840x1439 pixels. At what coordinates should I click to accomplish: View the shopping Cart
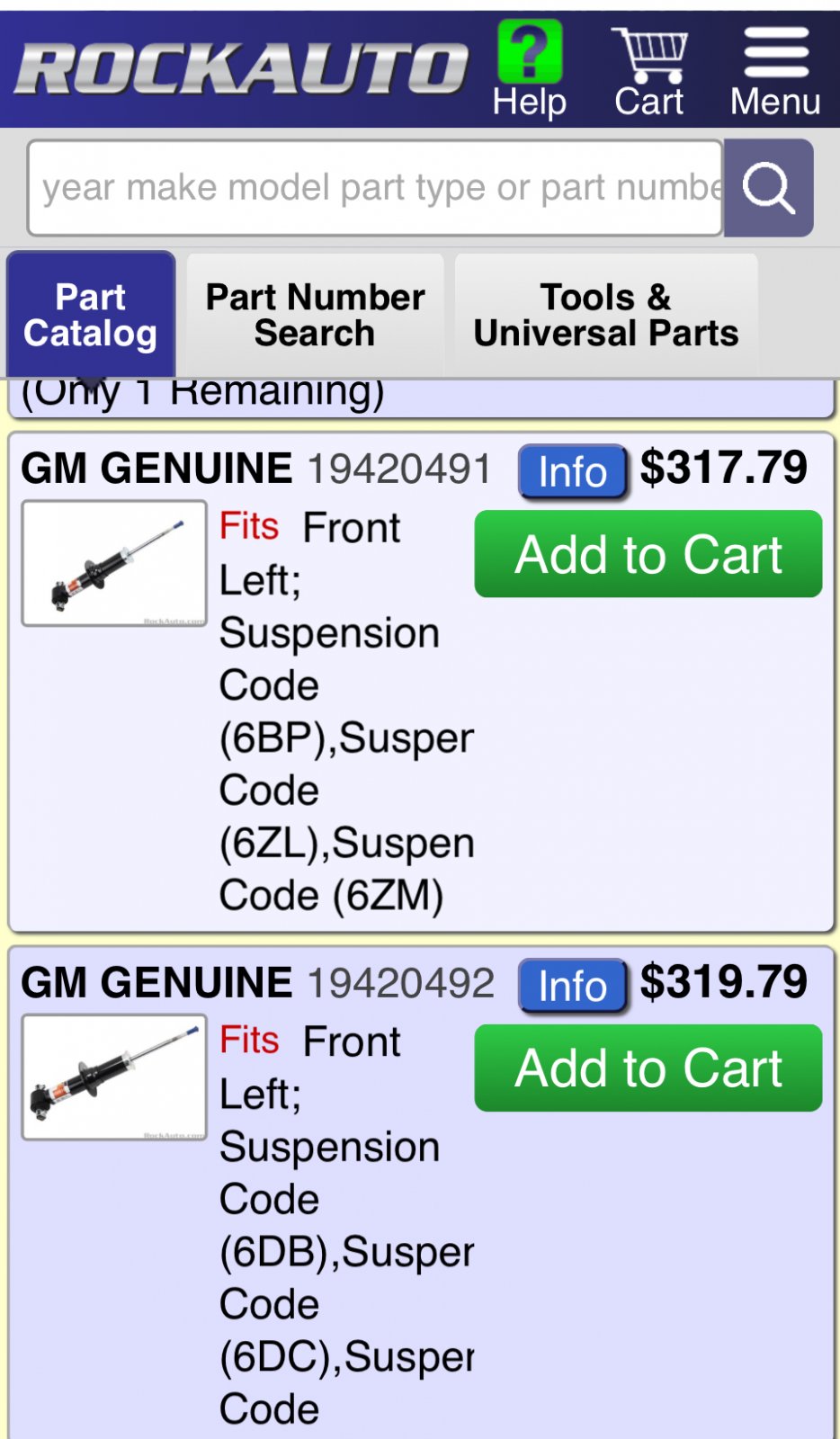click(649, 70)
